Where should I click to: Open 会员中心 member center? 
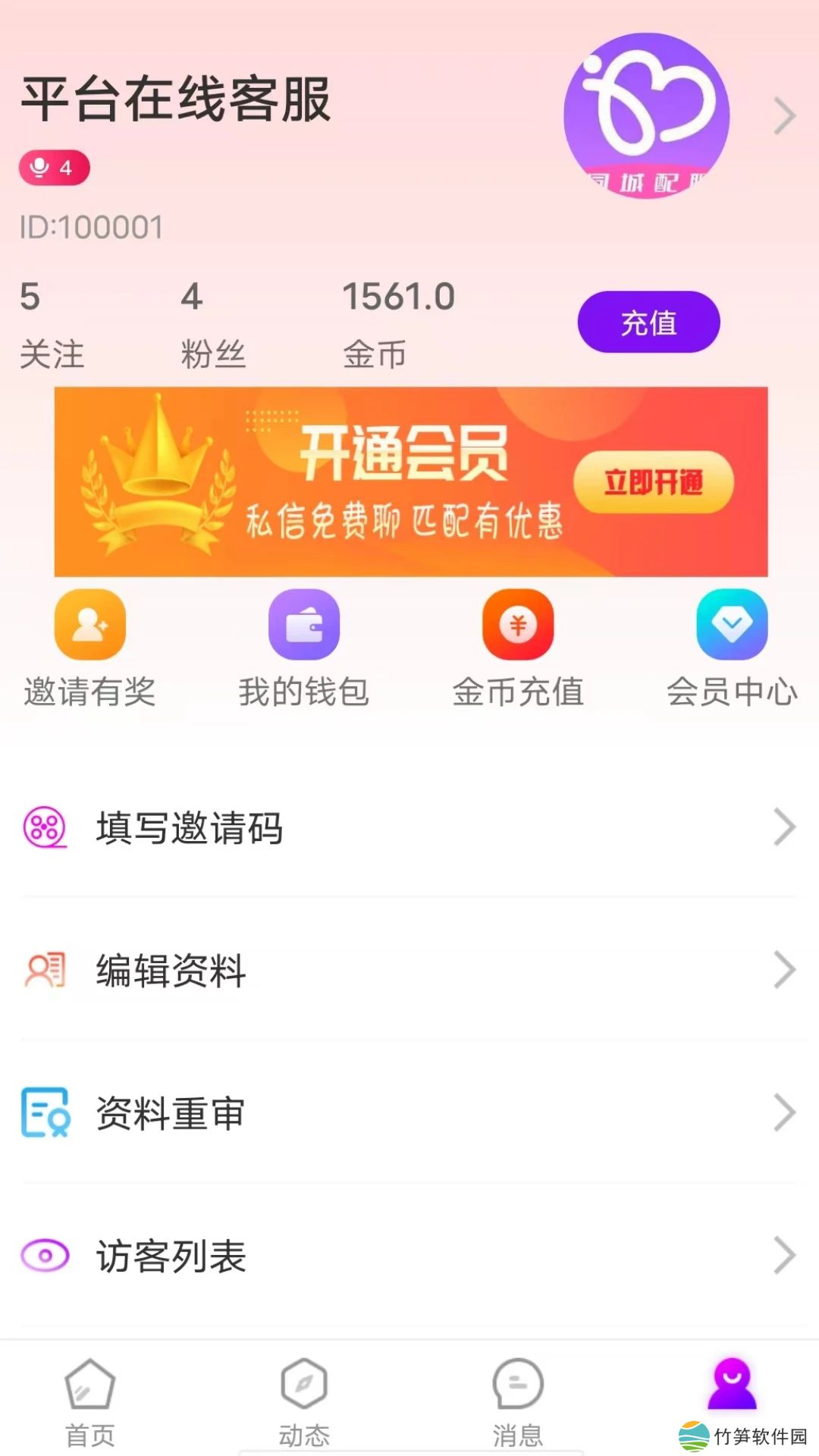(732, 647)
